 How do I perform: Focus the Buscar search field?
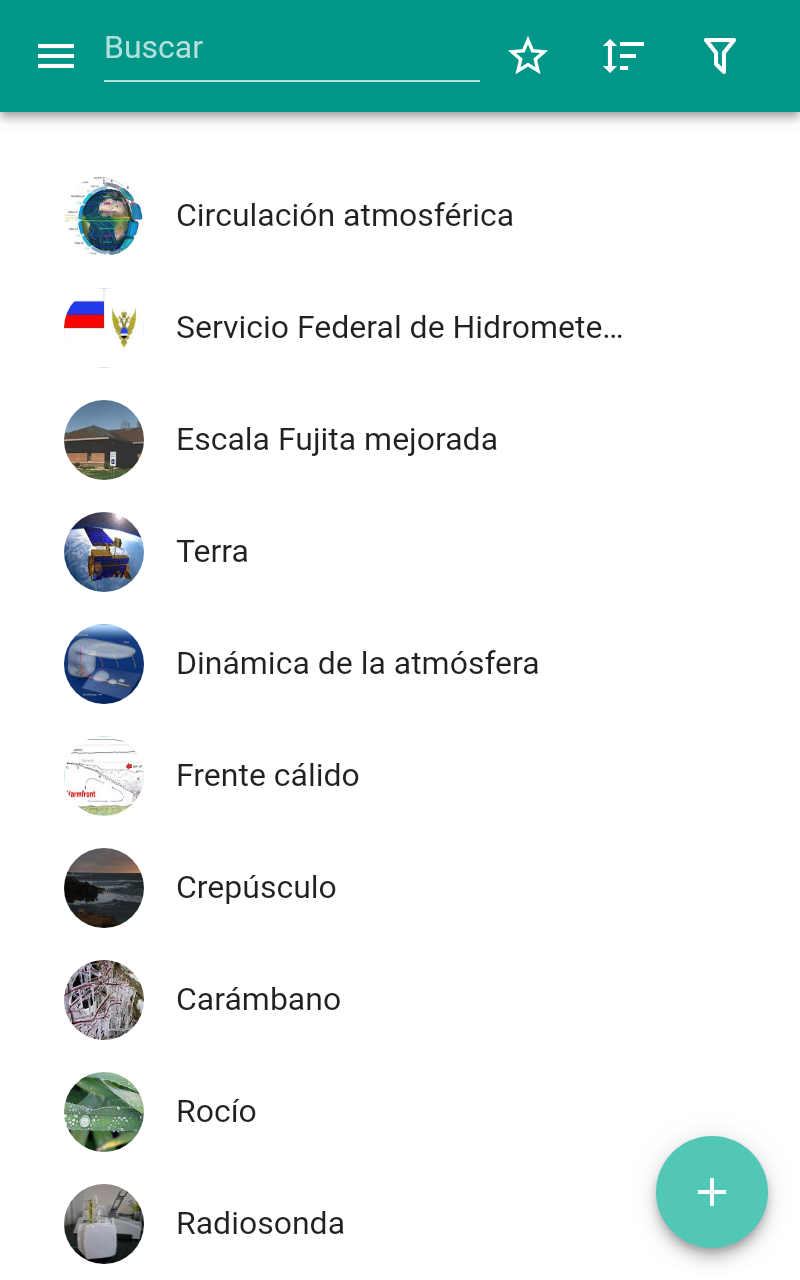point(291,50)
